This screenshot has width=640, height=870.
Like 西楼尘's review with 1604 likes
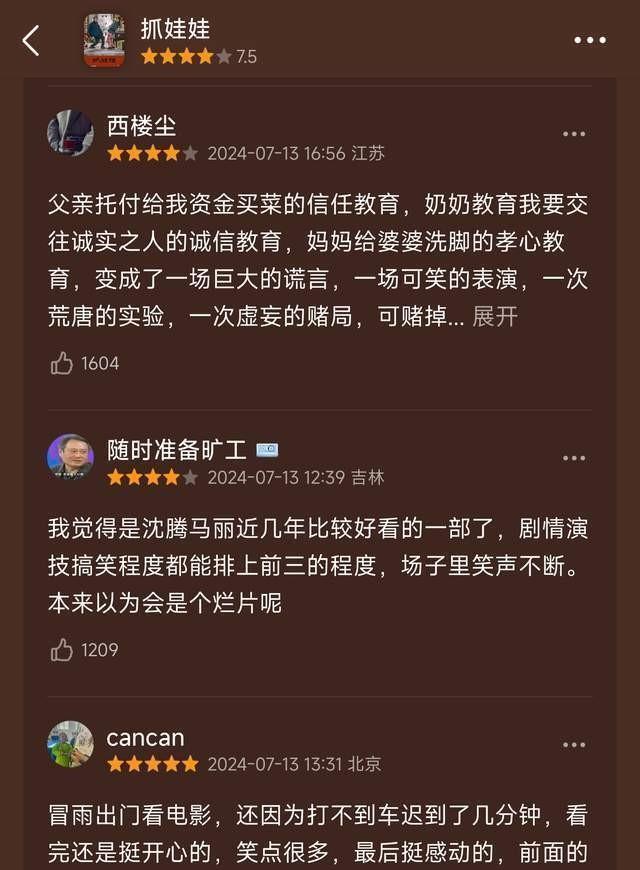pos(63,363)
